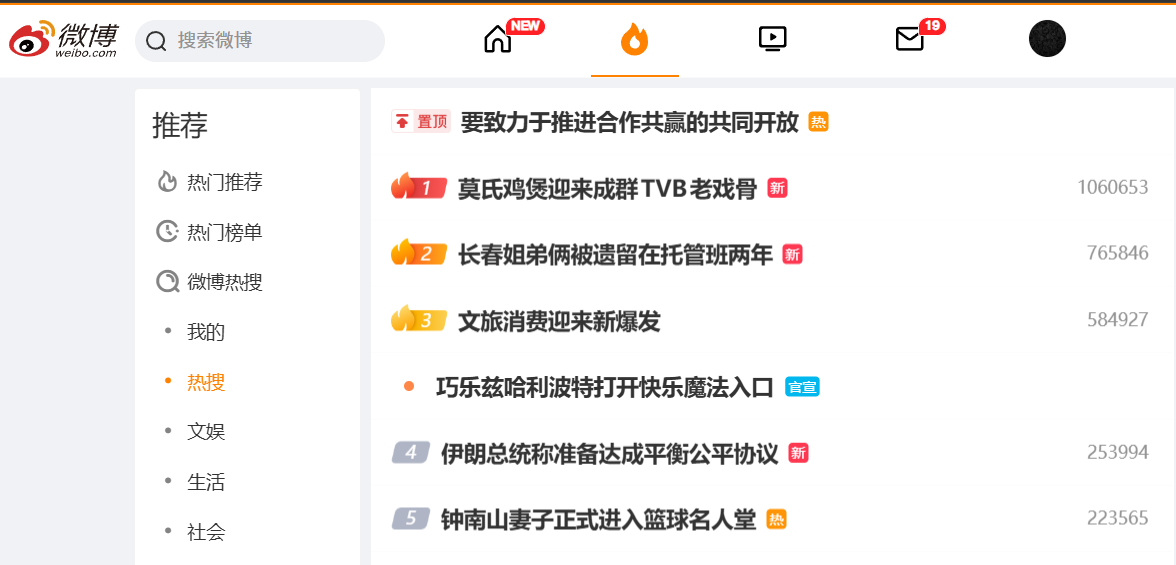Select 热门榜单 in the sidebar

tap(224, 232)
